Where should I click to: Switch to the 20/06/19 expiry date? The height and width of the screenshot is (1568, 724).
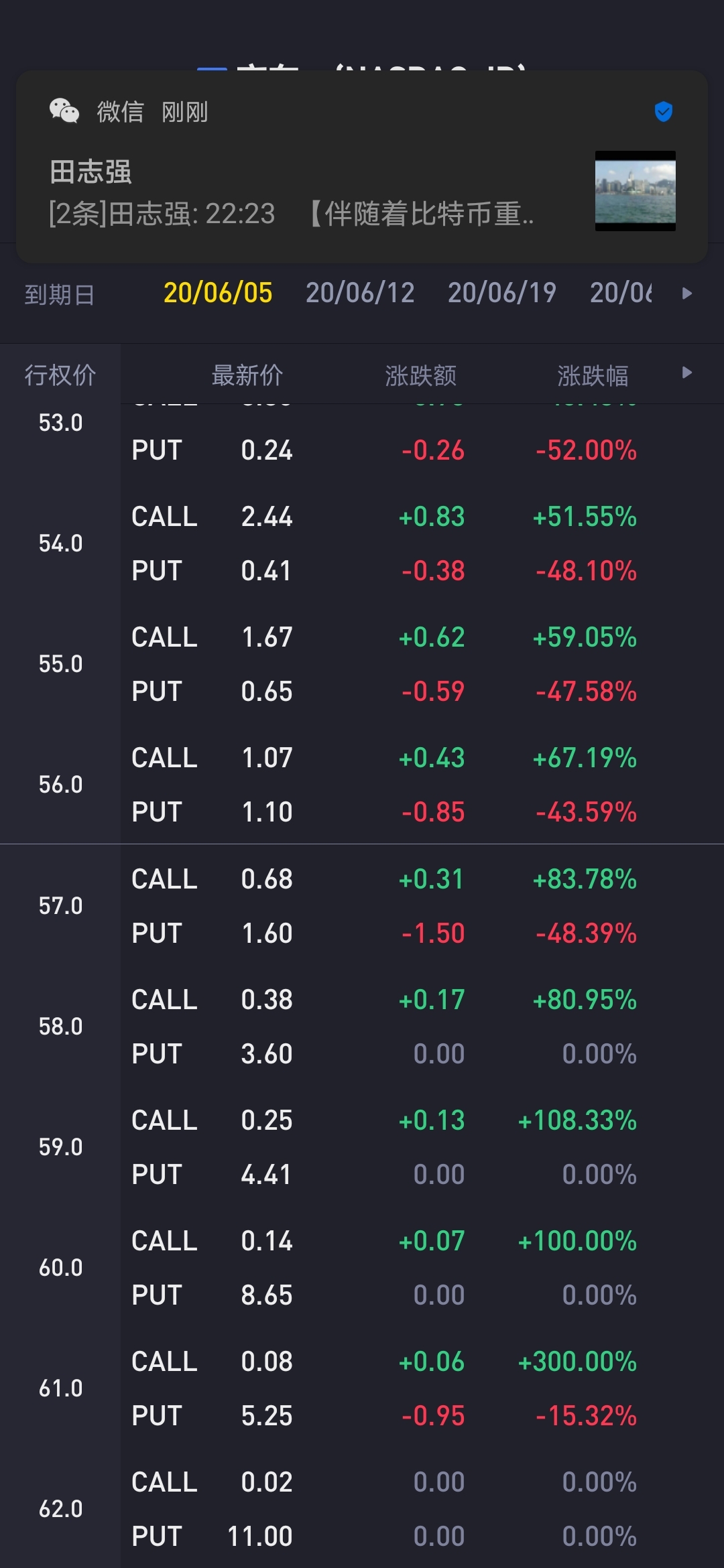(502, 293)
